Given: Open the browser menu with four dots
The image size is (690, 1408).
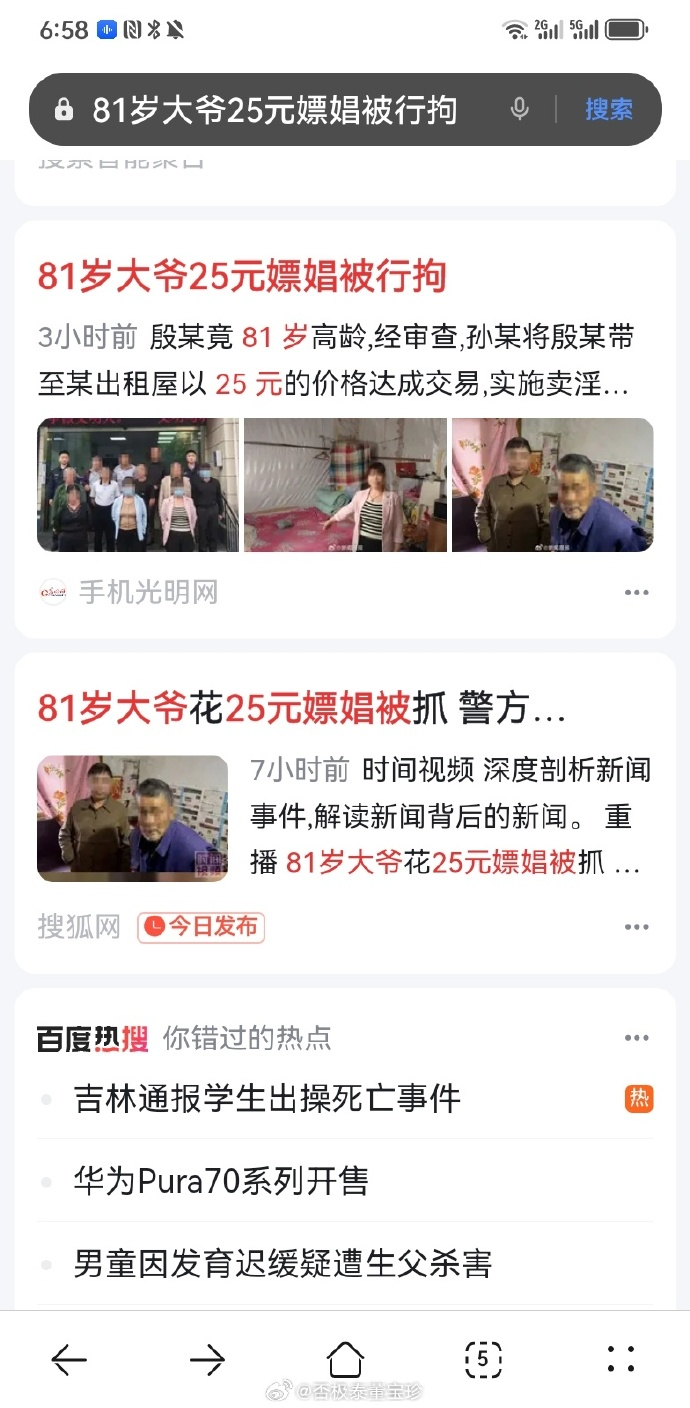Looking at the screenshot, I should click(x=621, y=1359).
